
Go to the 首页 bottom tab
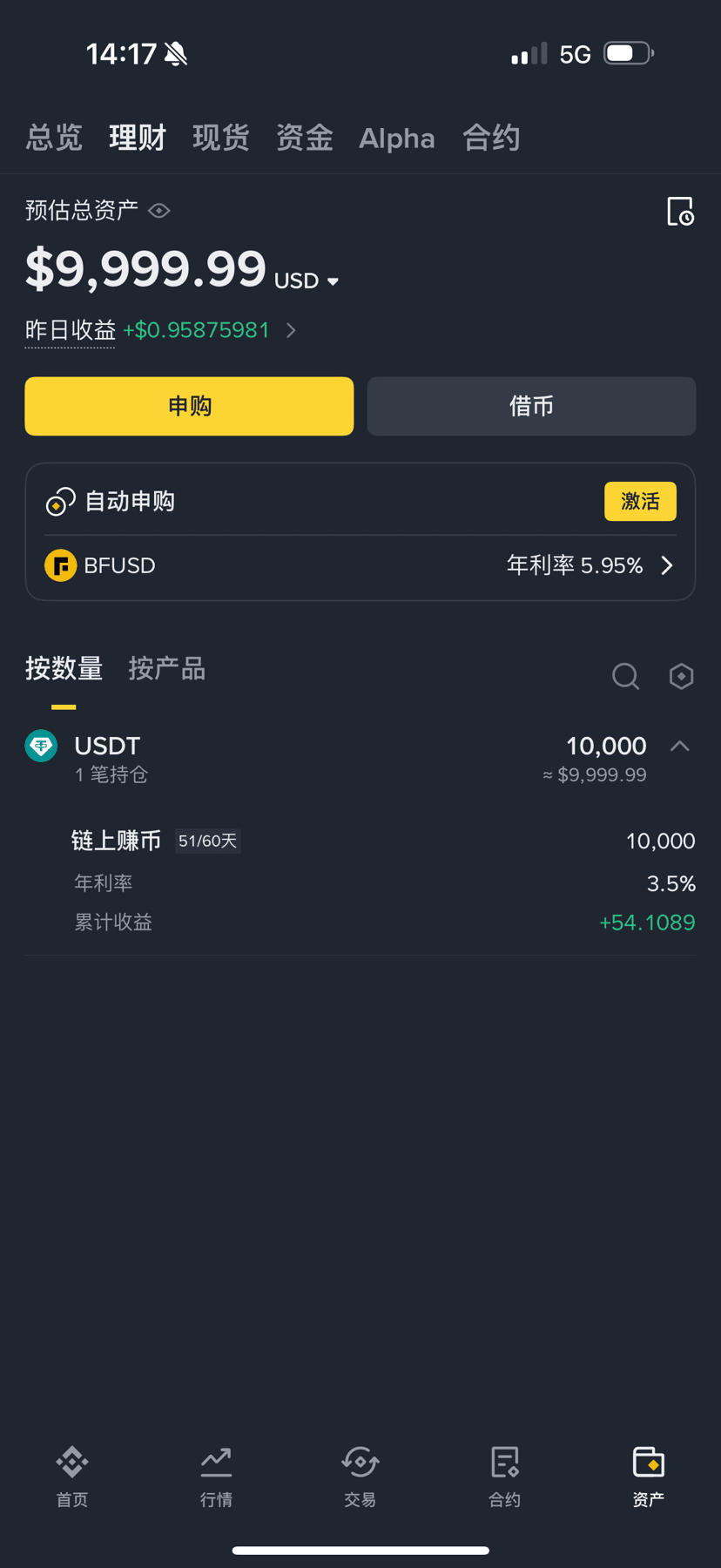pyautogui.click(x=72, y=1476)
